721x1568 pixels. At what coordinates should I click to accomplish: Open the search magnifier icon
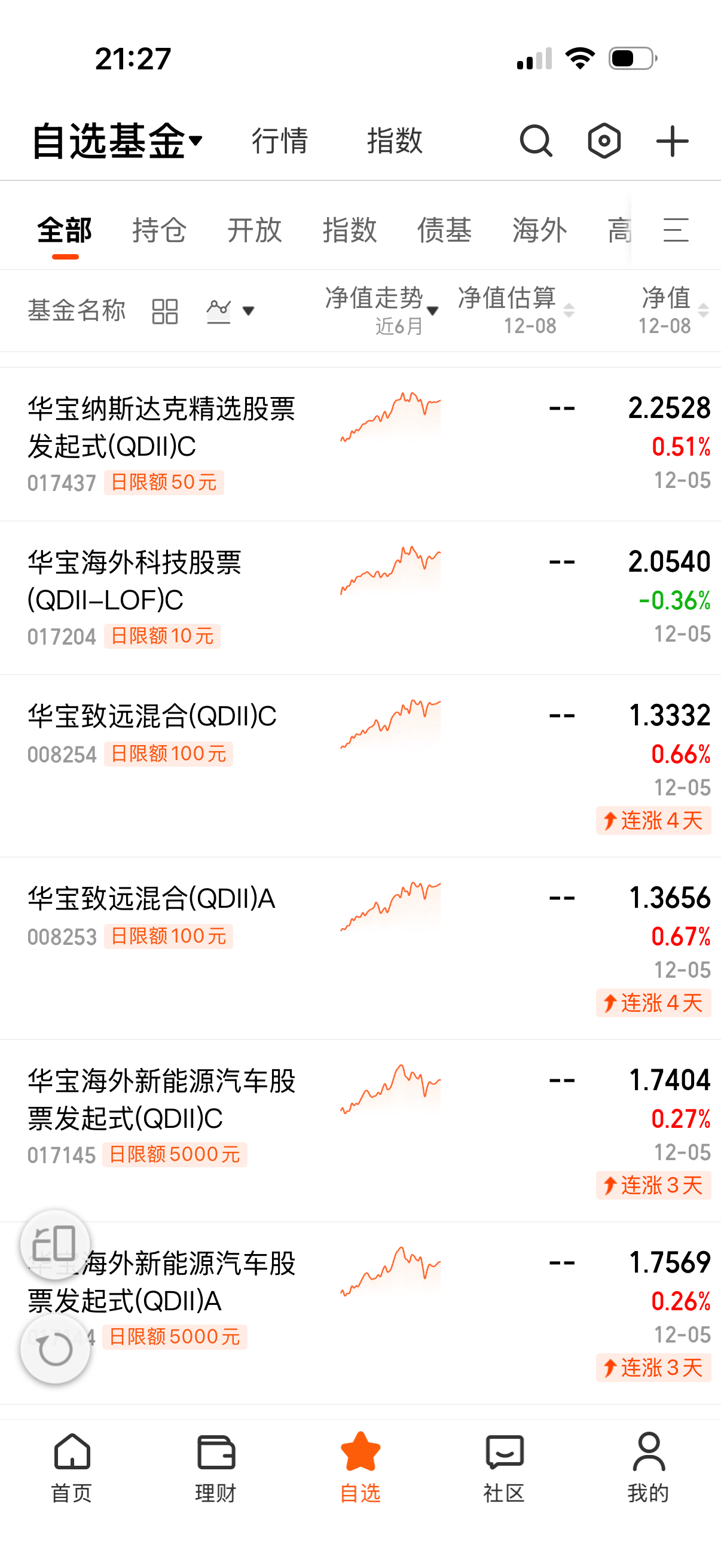pyautogui.click(x=536, y=141)
